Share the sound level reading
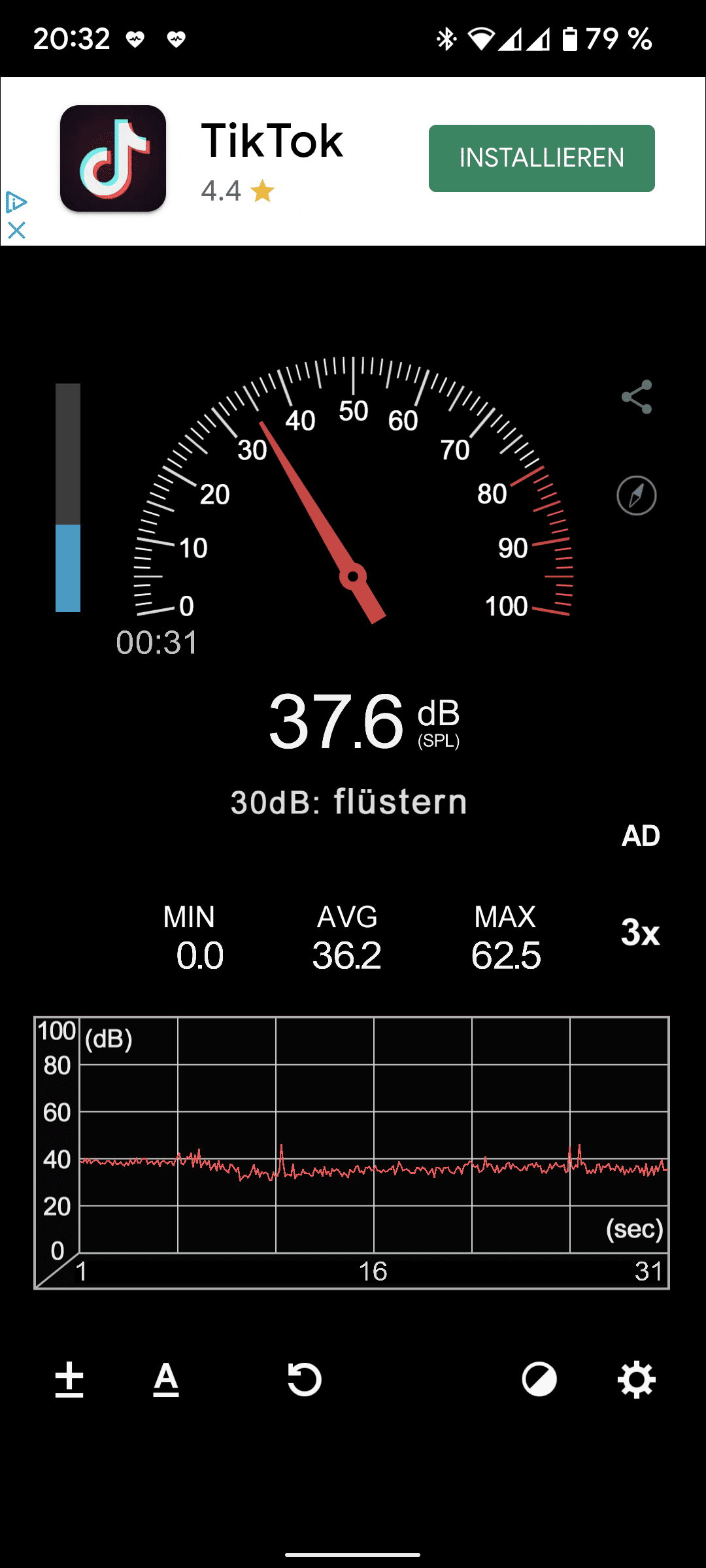Viewport: 706px width, 1568px height. pos(637,397)
